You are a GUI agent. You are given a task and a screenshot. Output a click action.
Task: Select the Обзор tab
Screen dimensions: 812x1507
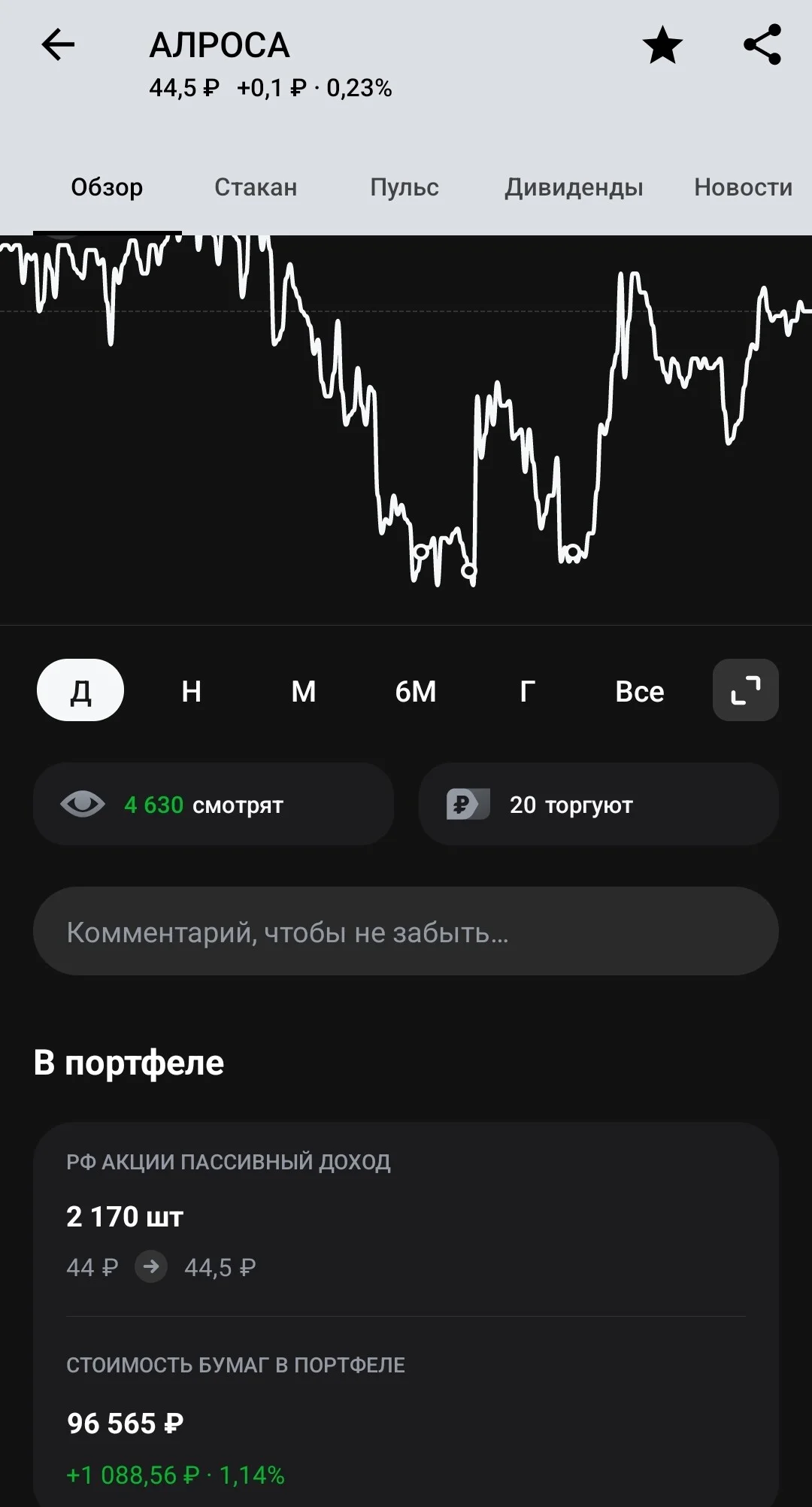tap(107, 186)
